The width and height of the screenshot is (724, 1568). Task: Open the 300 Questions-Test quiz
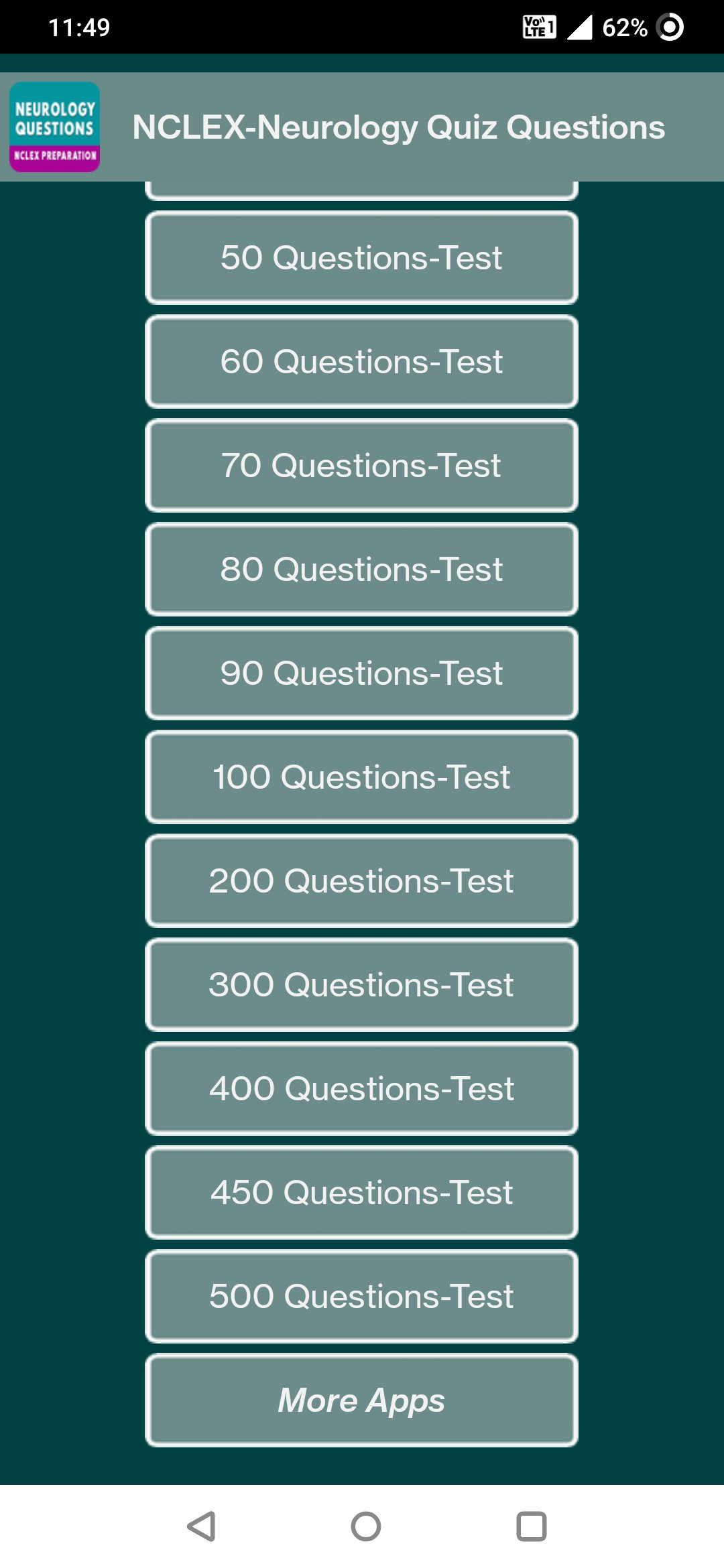(361, 985)
